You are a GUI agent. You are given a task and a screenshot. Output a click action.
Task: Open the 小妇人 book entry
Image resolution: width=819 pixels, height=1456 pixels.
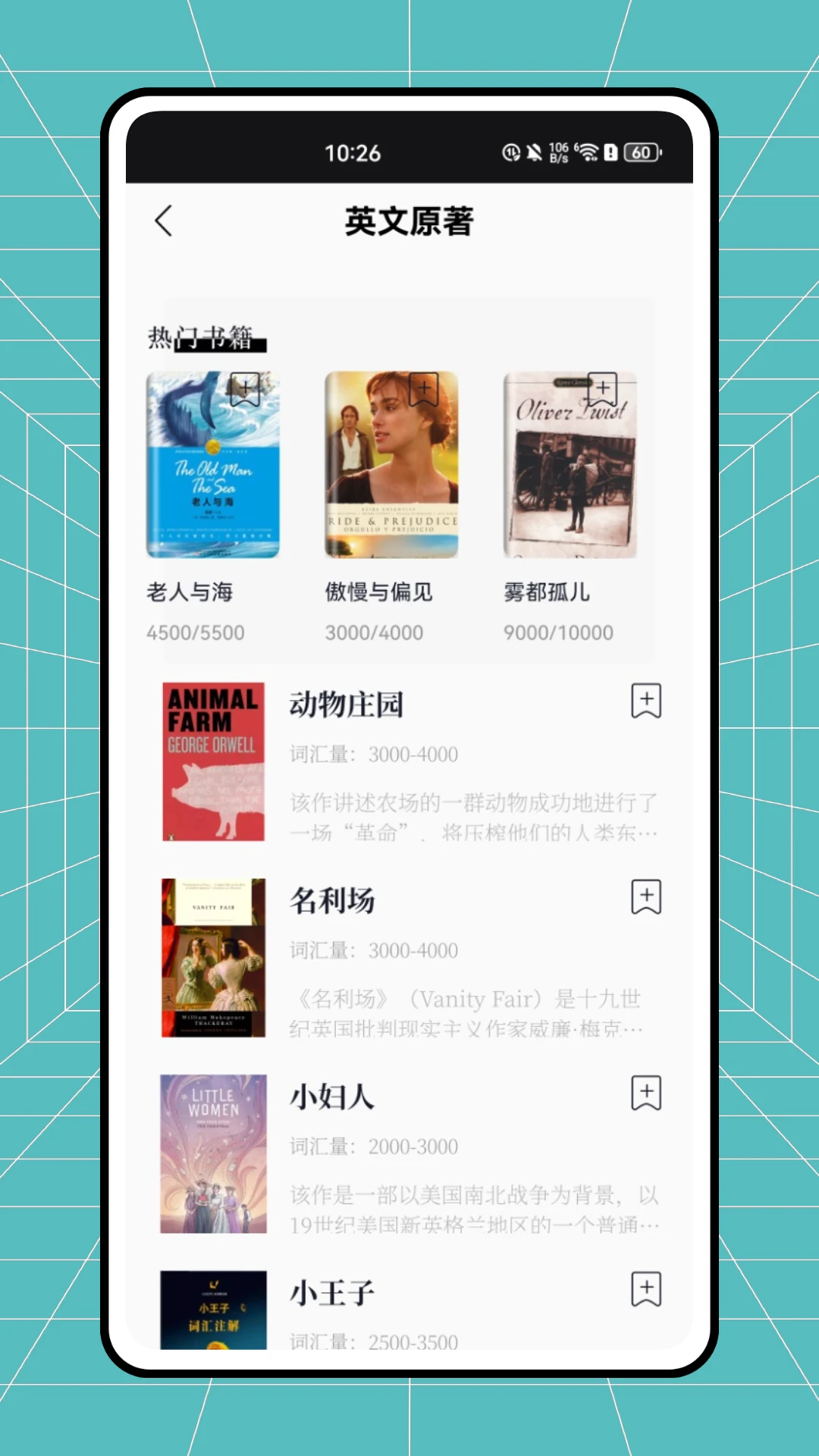tap(330, 1095)
